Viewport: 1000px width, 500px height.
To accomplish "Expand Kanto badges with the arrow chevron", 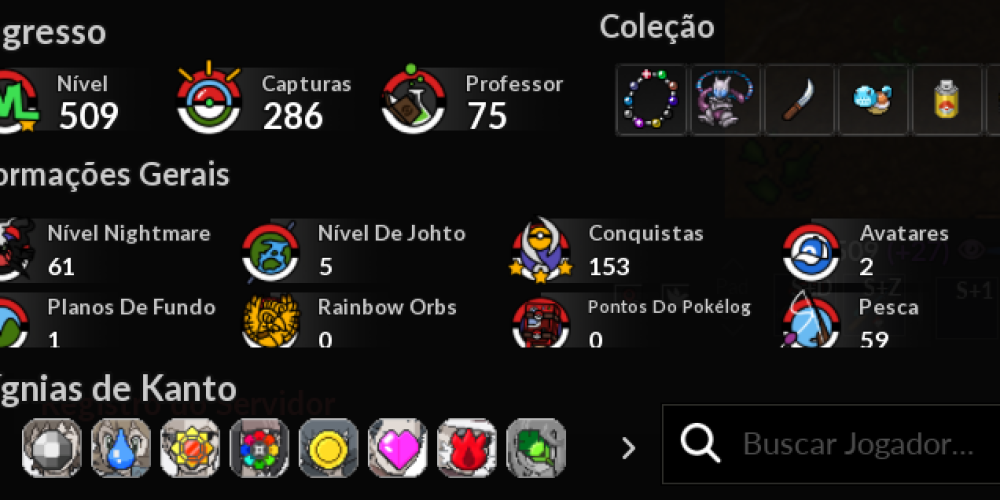I will (x=628, y=447).
